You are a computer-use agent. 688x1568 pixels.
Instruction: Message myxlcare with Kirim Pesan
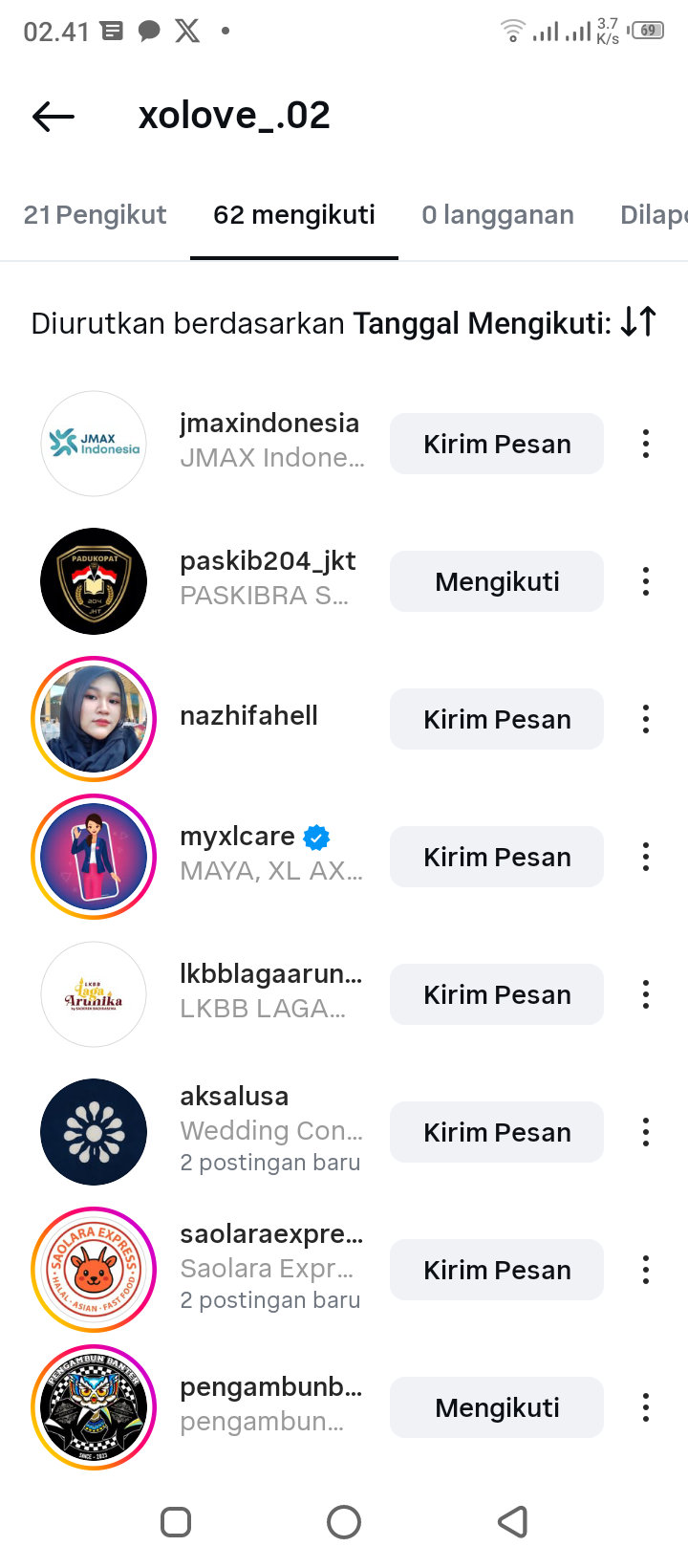[497, 857]
